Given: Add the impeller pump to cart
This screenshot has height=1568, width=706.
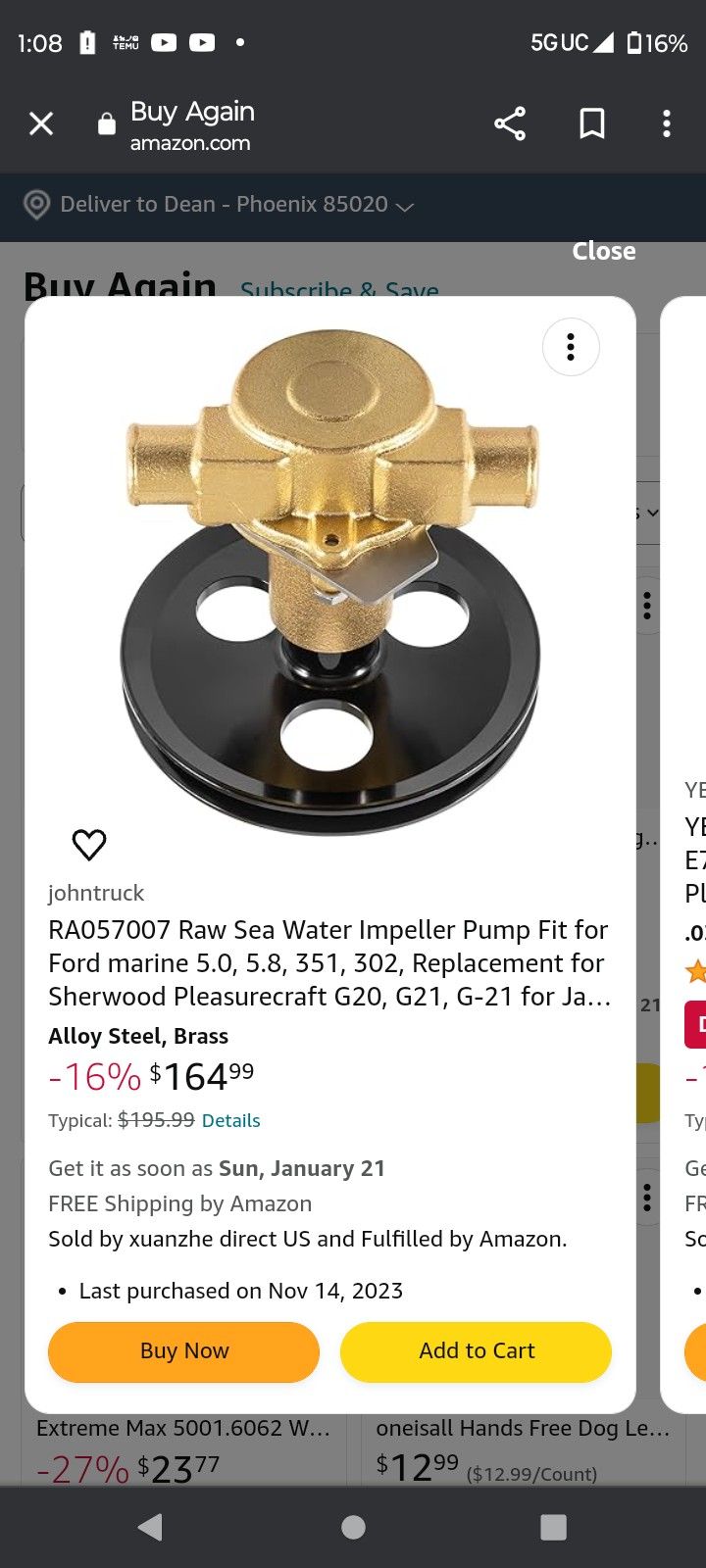Looking at the screenshot, I should tap(477, 1350).
